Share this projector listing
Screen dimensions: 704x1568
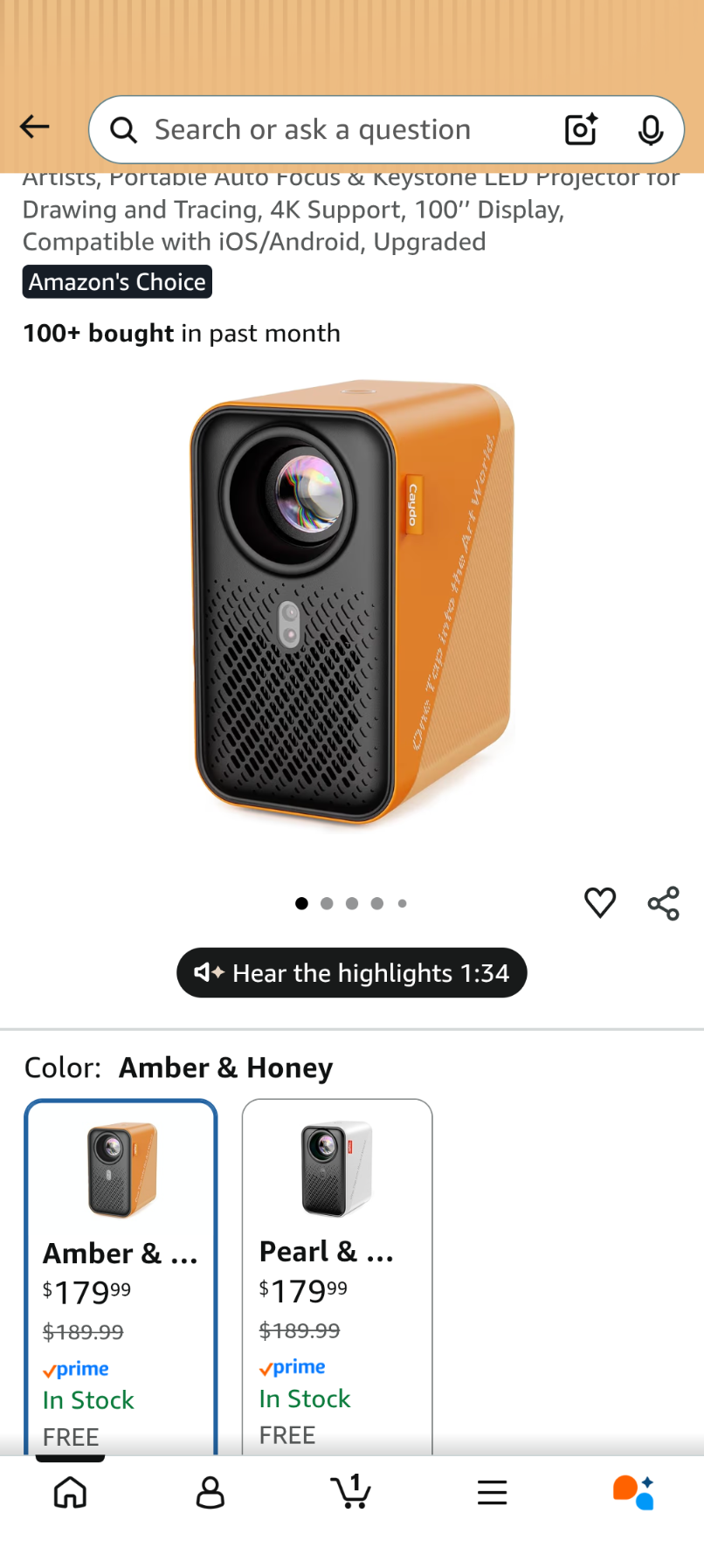point(664,903)
